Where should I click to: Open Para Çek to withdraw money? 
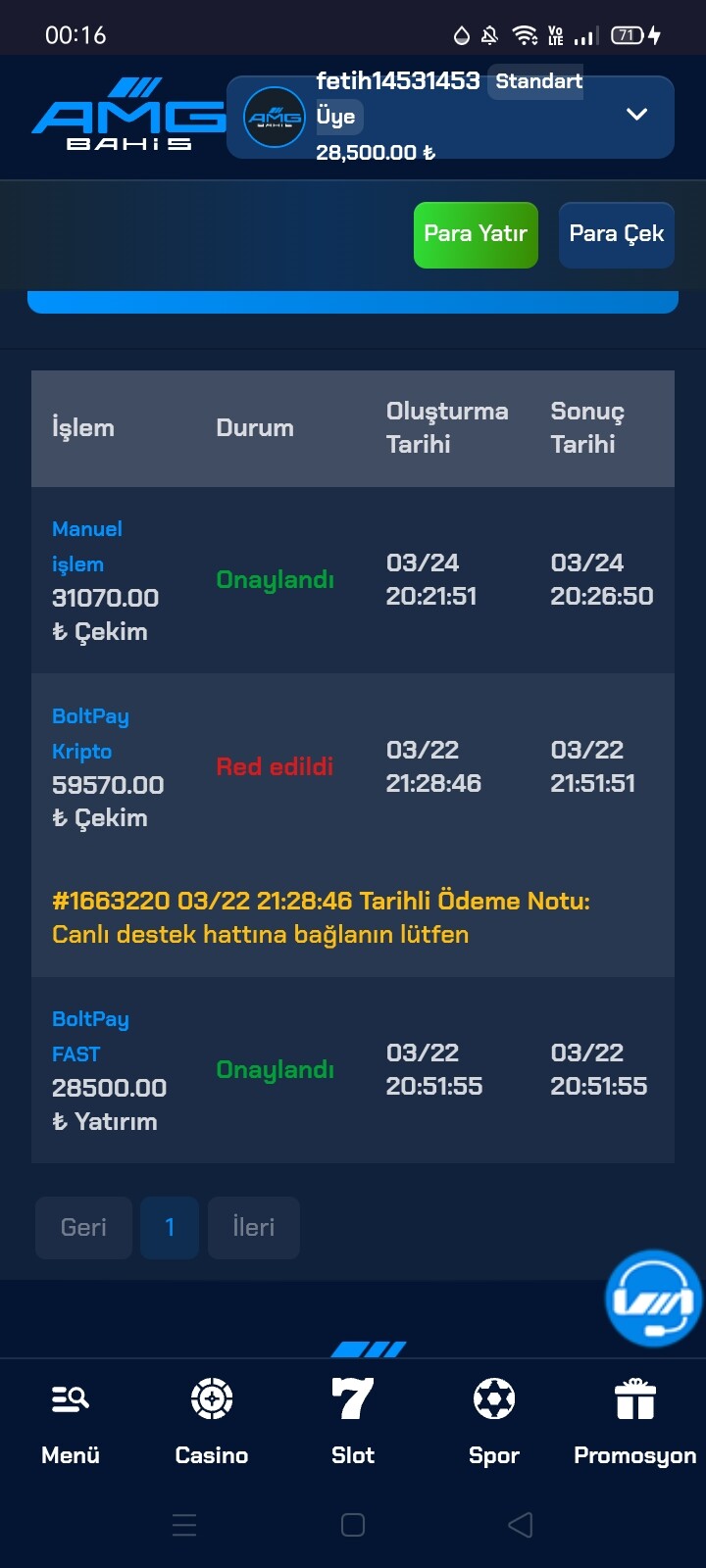pos(616,235)
